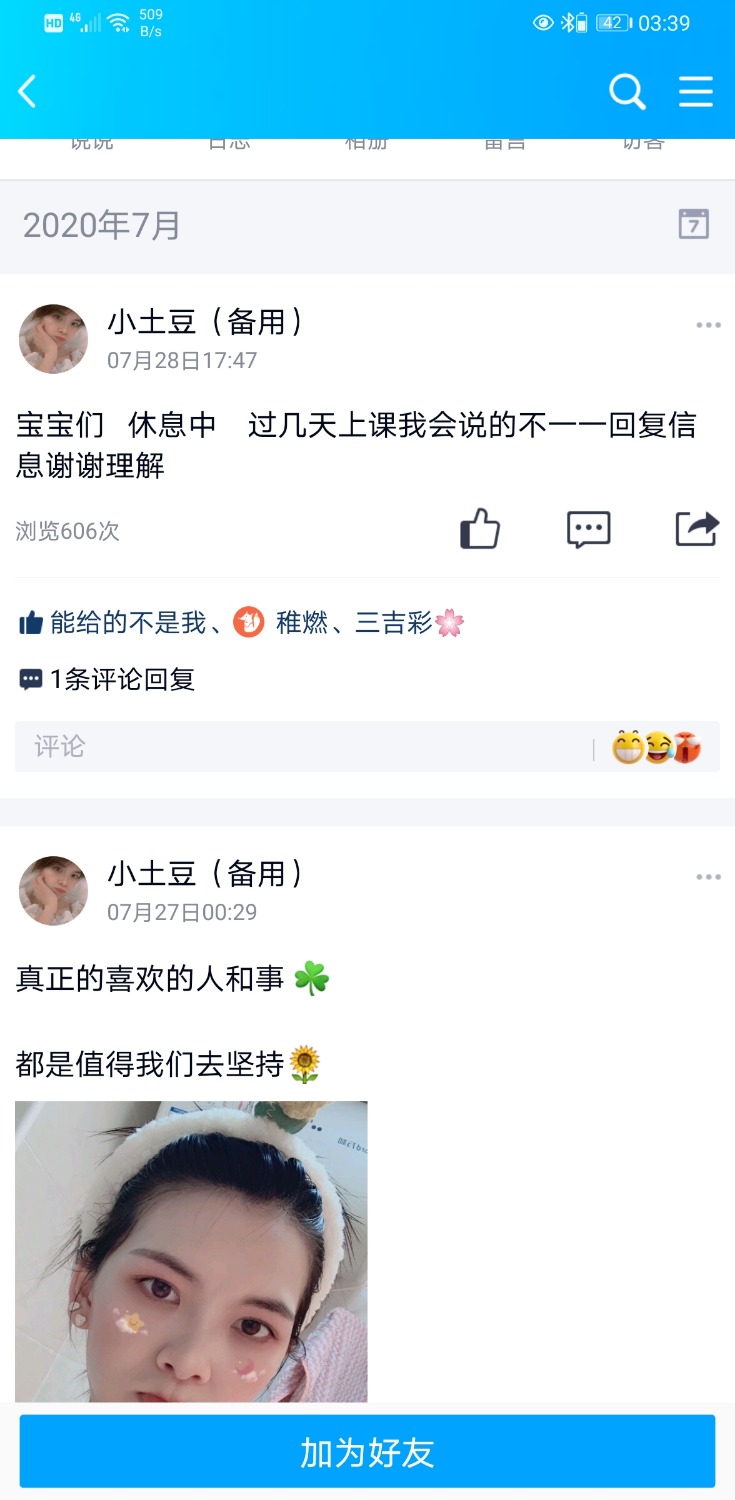The width and height of the screenshot is (735, 1500).
Task: Comment on the 07月28日 post
Action: pos(588,529)
